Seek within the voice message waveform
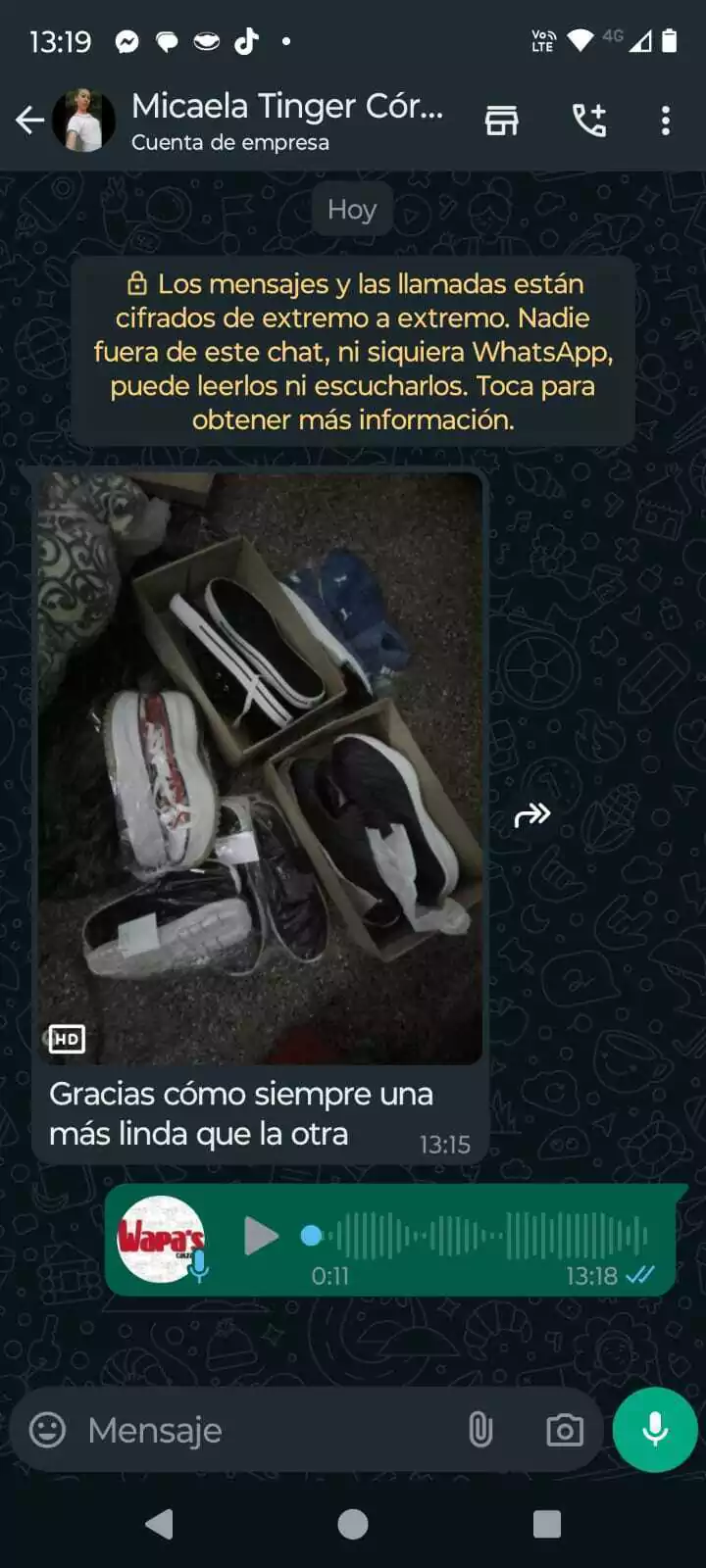This screenshot has height=1568, width=706. coord(490,1236)
